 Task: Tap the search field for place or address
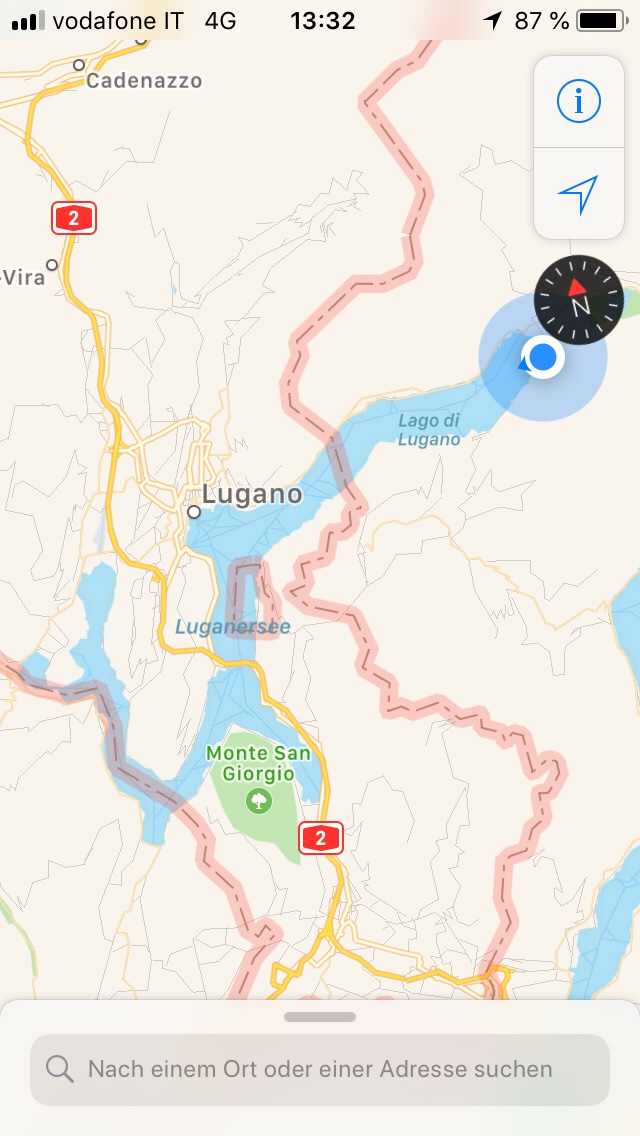[320, 1069]
